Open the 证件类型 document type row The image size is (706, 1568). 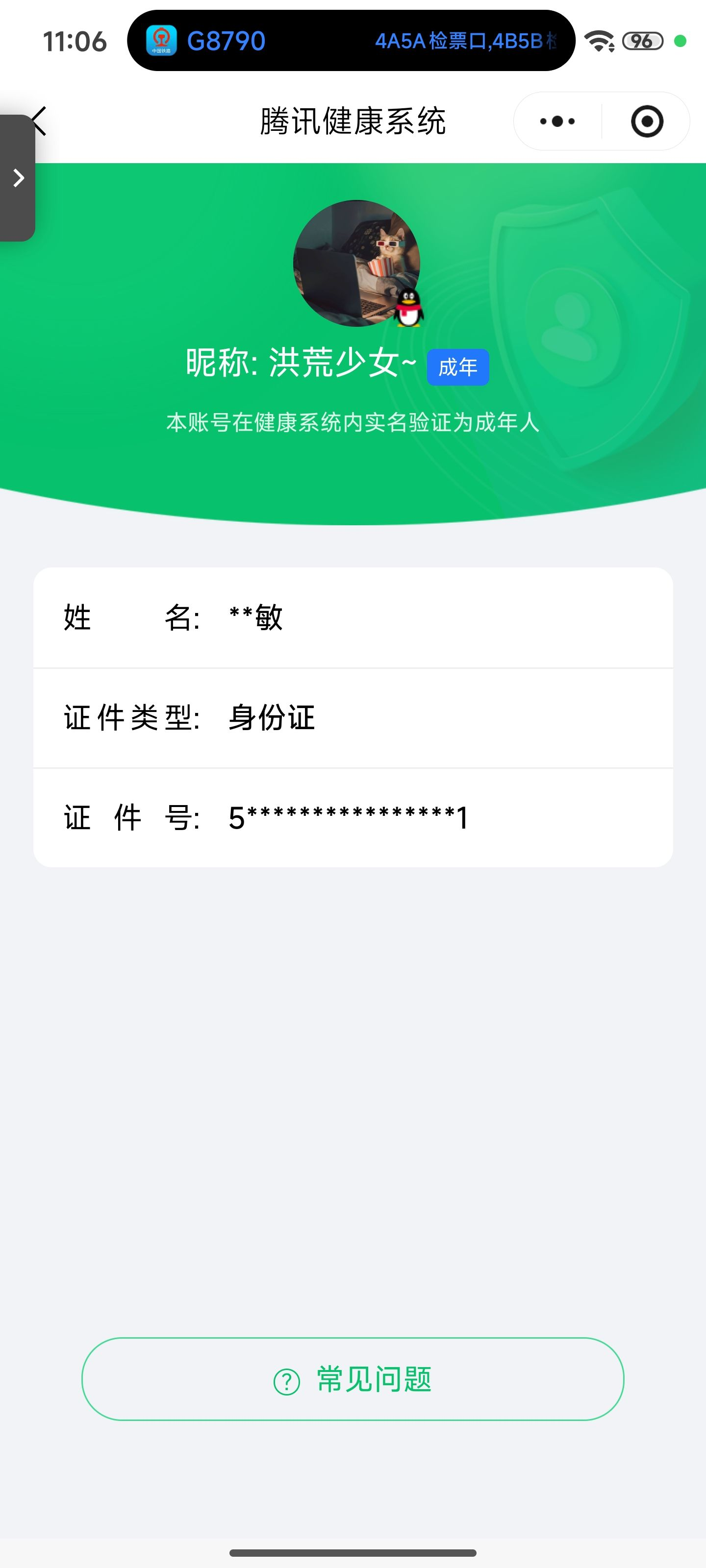pyautogui.click(x=353, y=718)
